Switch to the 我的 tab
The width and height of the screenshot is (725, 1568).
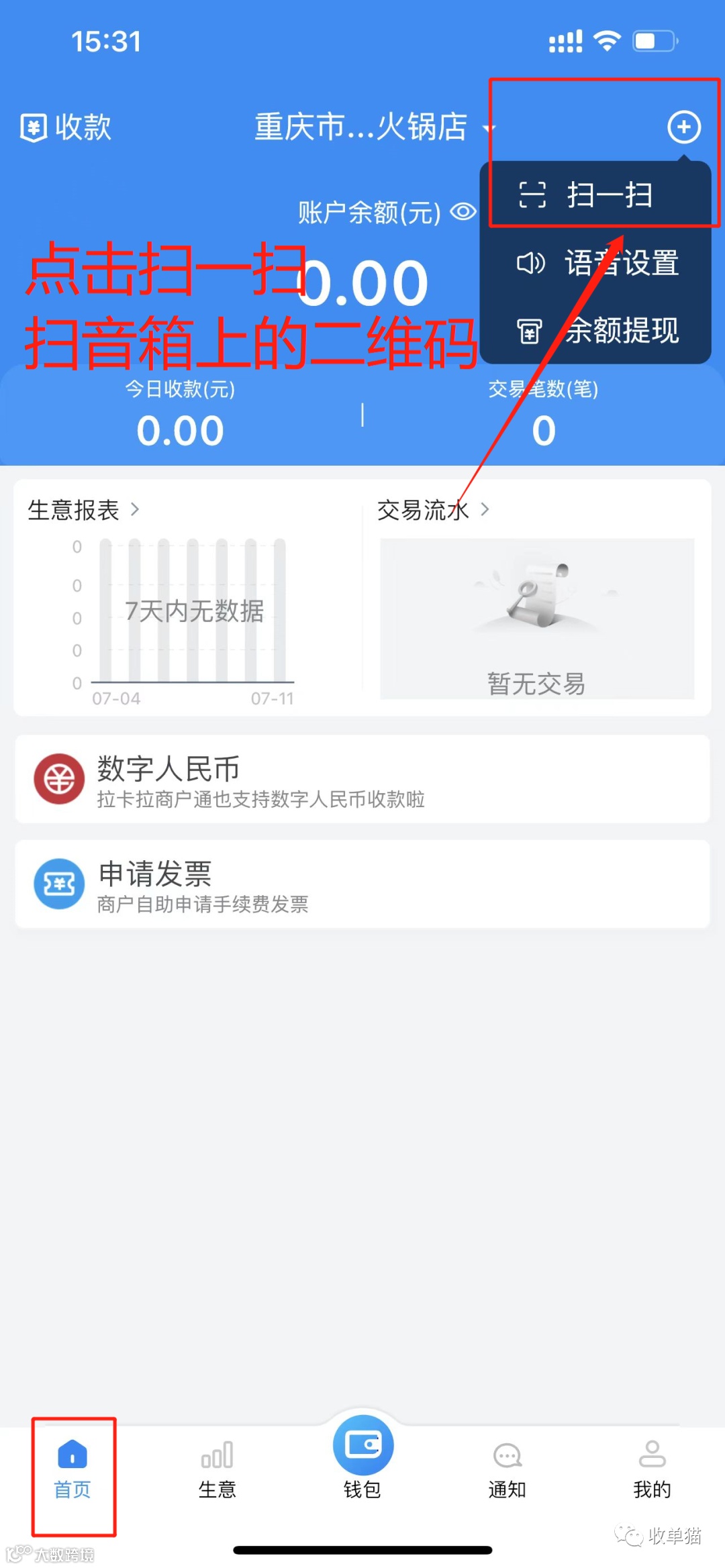(x=652, y=1469)
